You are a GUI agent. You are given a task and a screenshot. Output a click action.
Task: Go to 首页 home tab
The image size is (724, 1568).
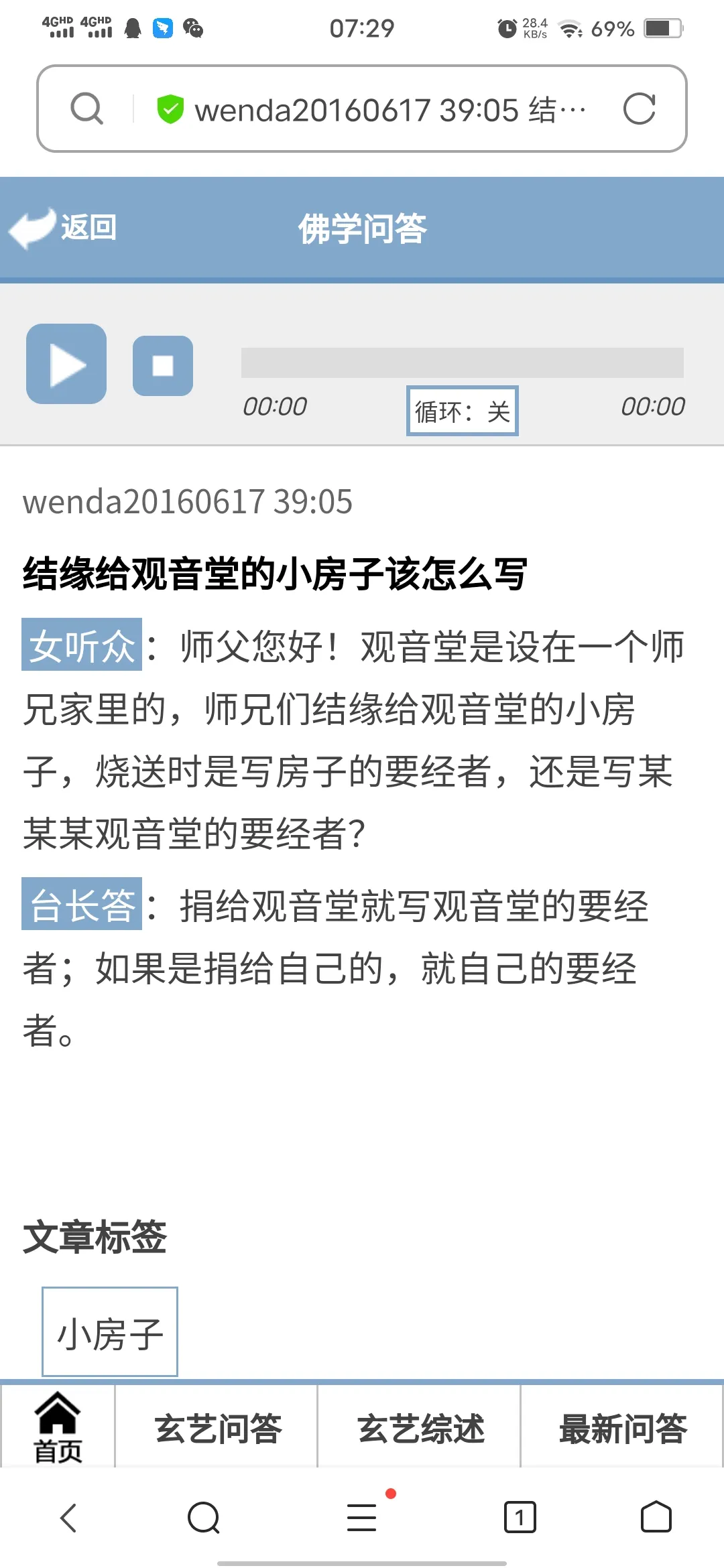click(58, 1427)
